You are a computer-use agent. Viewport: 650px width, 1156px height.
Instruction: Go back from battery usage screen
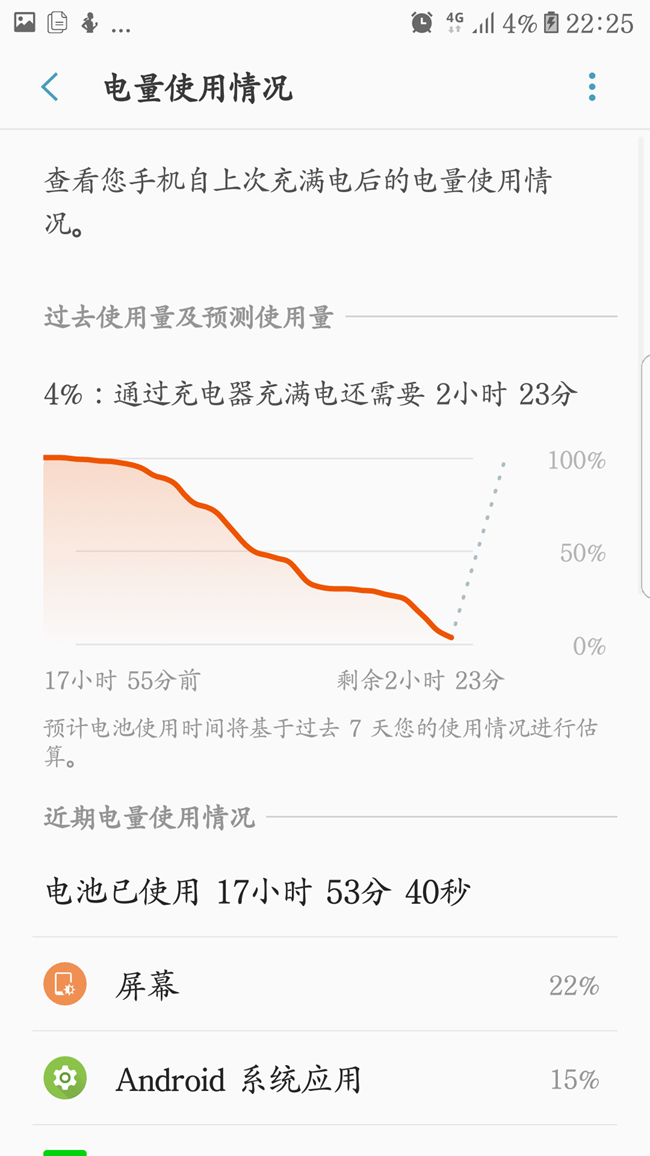coord(49,87)
